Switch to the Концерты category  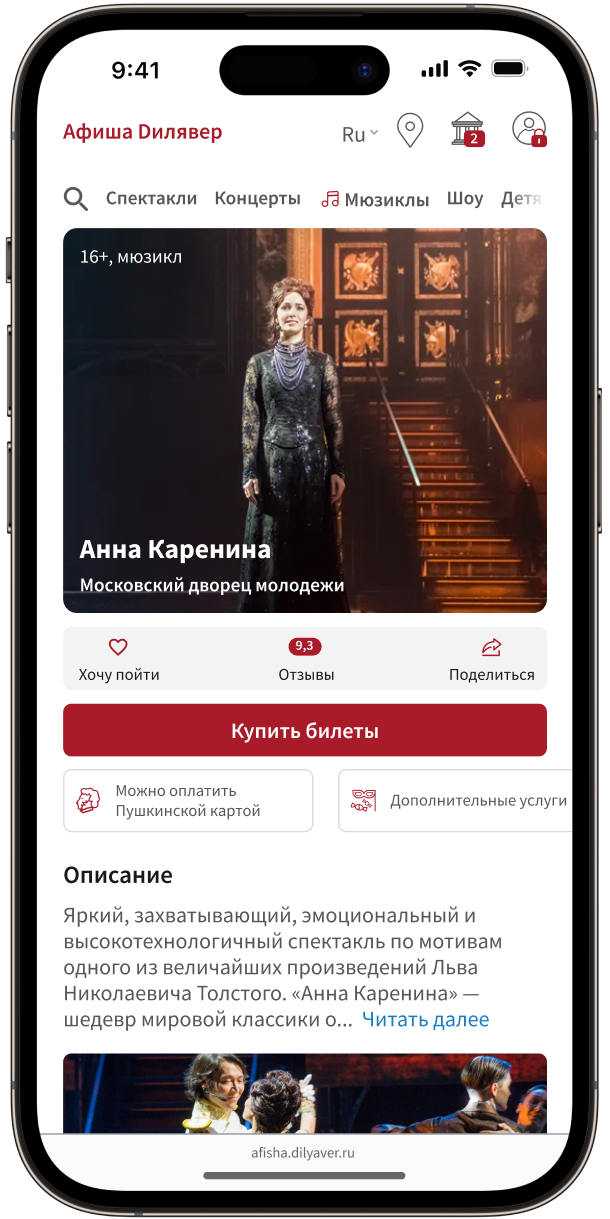(257, 198)
